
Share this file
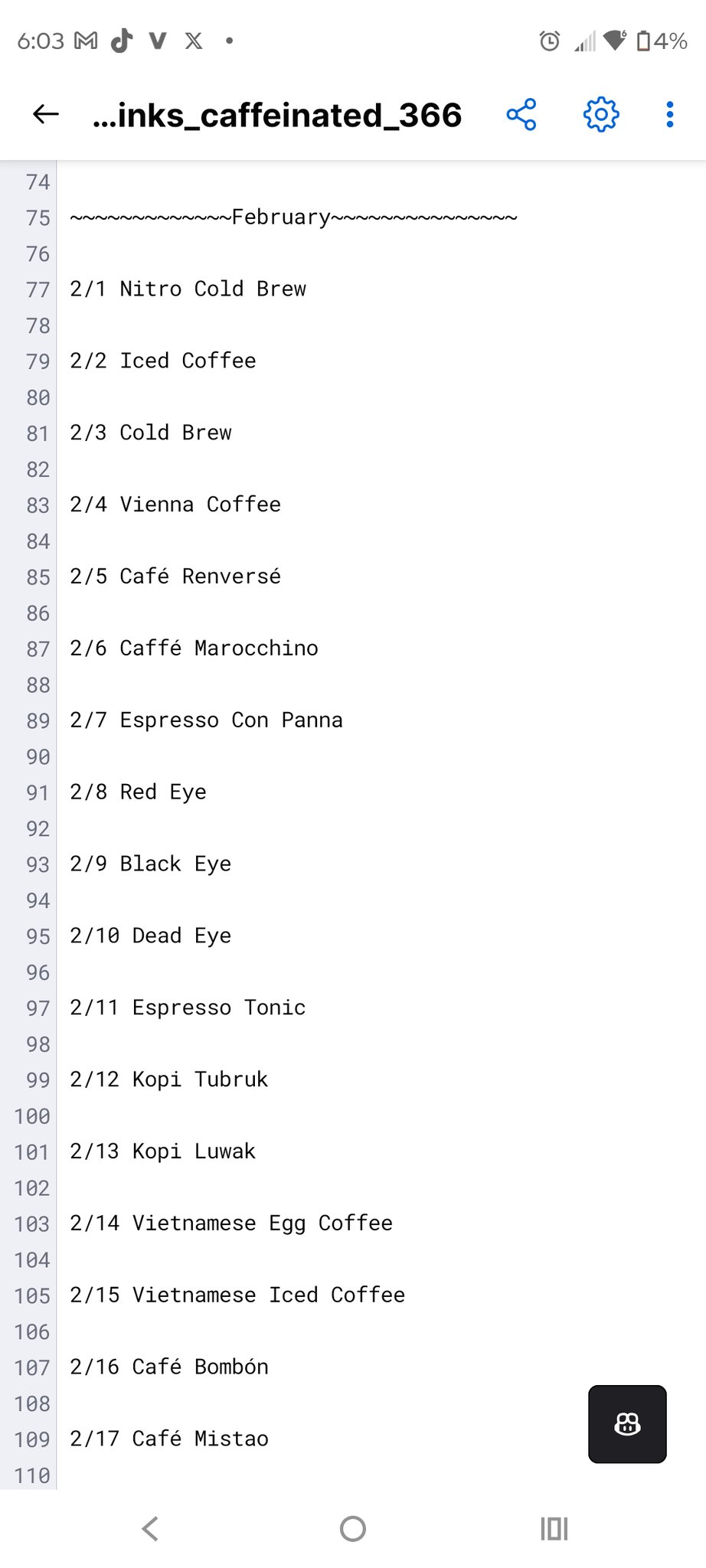pyautogui.click(x=521, y=115)
